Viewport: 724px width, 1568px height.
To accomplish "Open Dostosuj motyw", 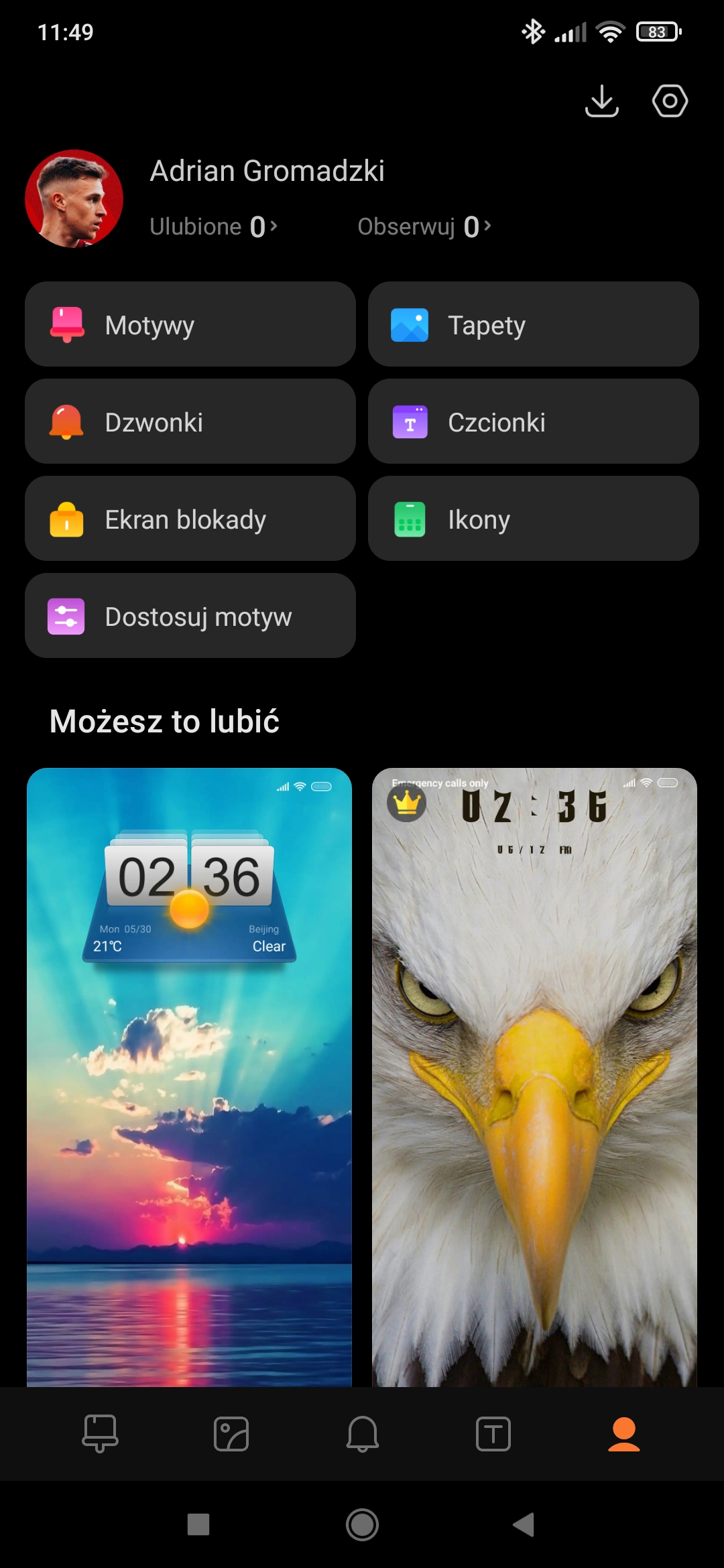I will 190,616.
